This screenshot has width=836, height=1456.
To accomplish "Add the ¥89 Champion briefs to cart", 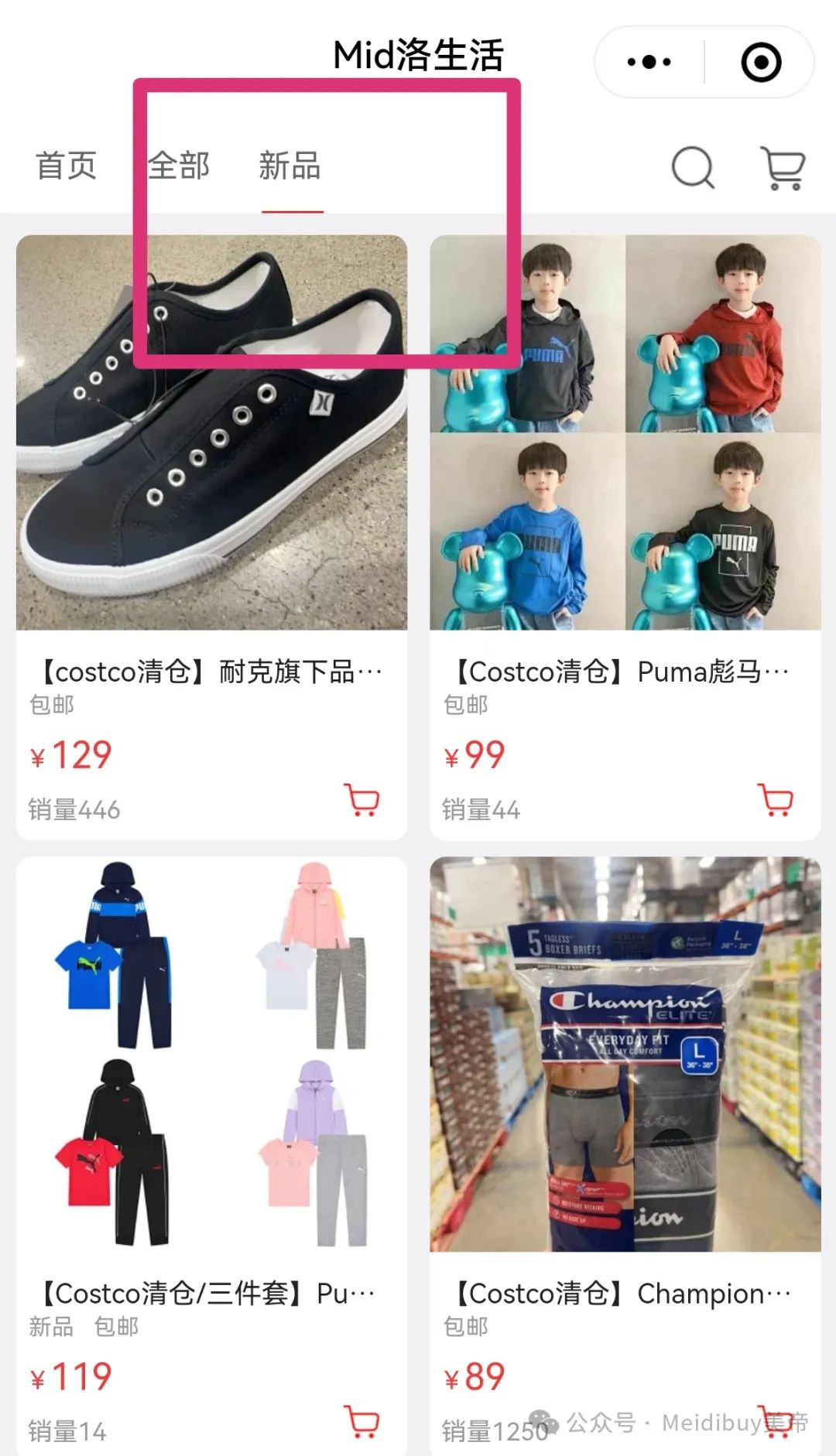I will click(774, 1421).
